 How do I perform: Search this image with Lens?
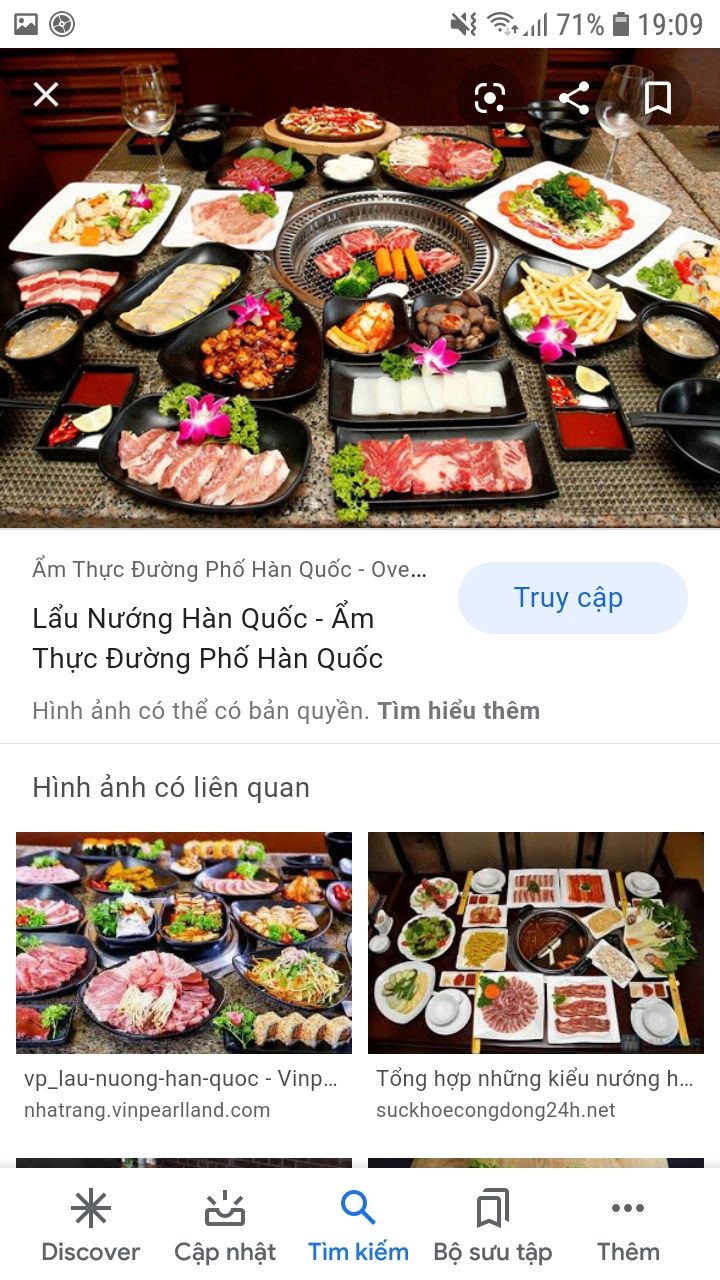(x=490, y=98)
